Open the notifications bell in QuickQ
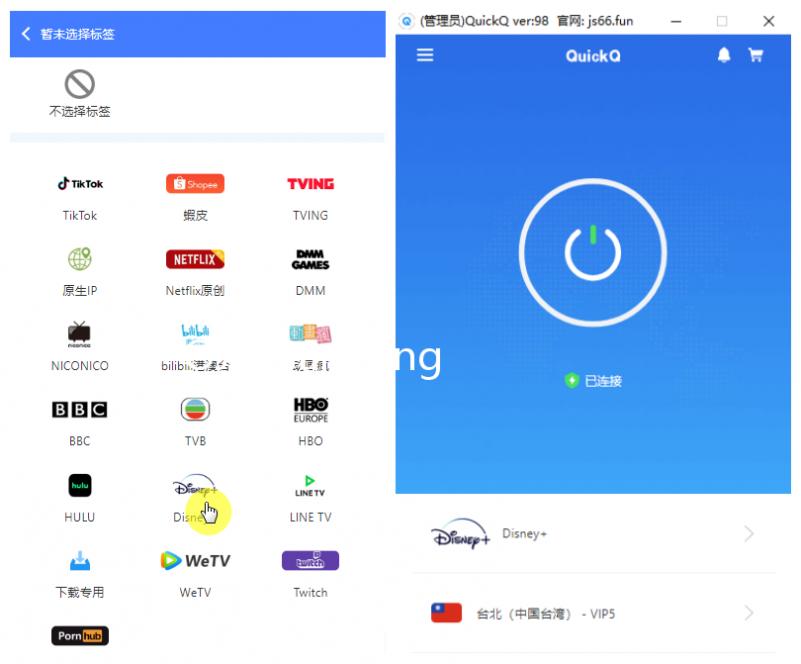The image size is (801, 664). [x=724, y=56]
